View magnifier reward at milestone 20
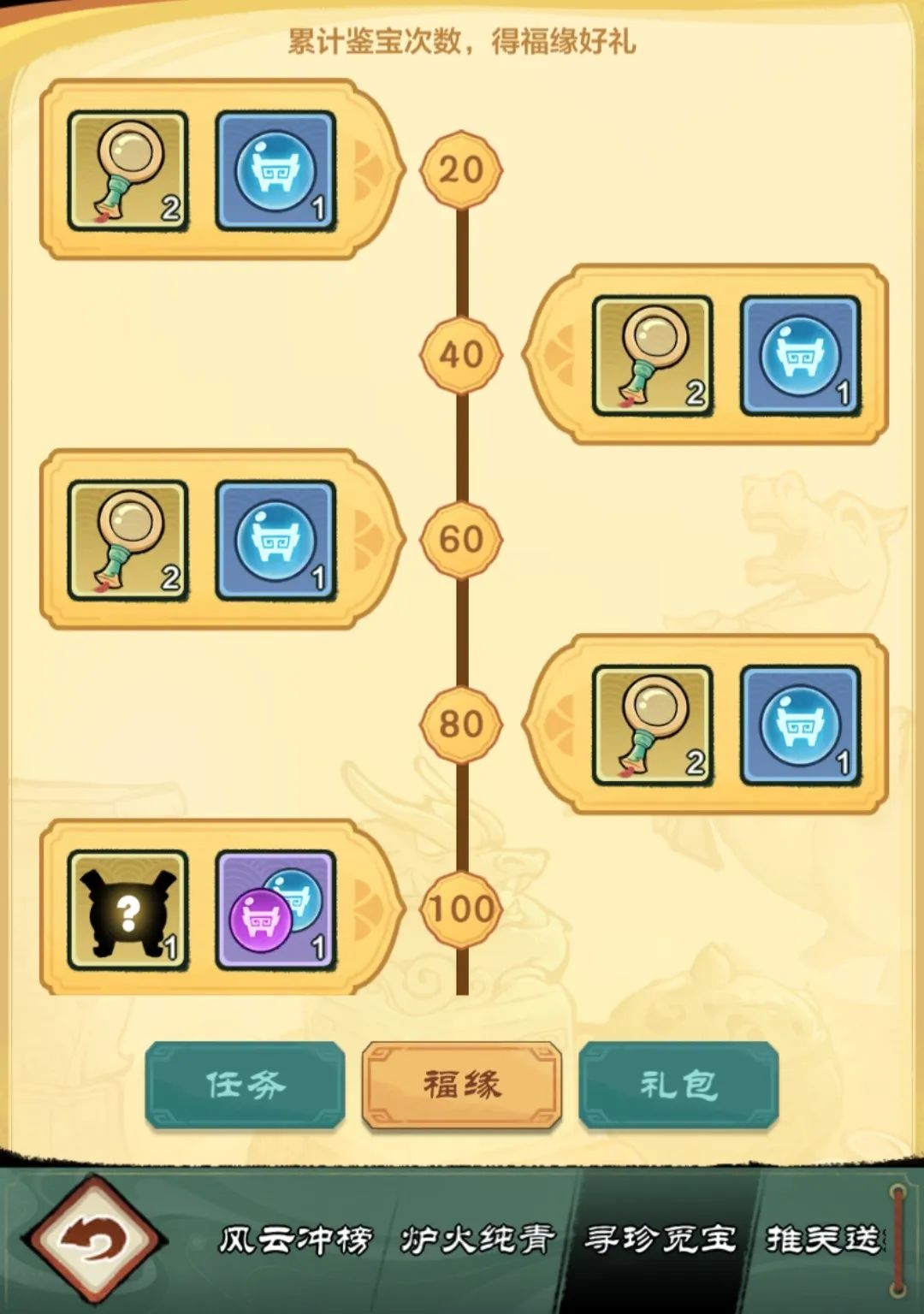Screen dimensions: 924x1314 click(x=128, y=170)
